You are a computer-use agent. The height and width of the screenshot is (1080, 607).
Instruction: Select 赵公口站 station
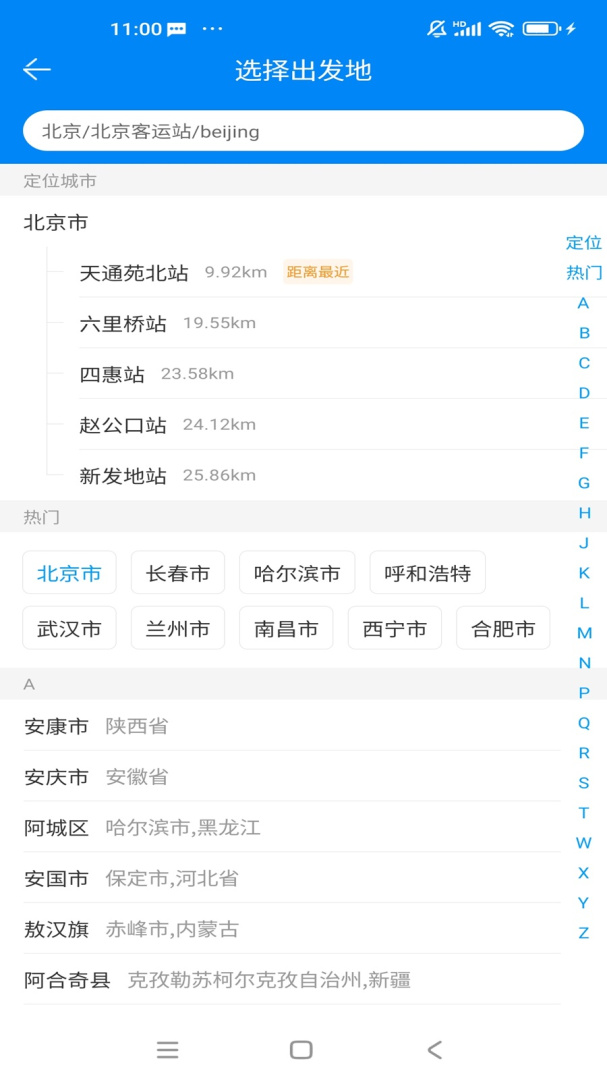point(123,425)
